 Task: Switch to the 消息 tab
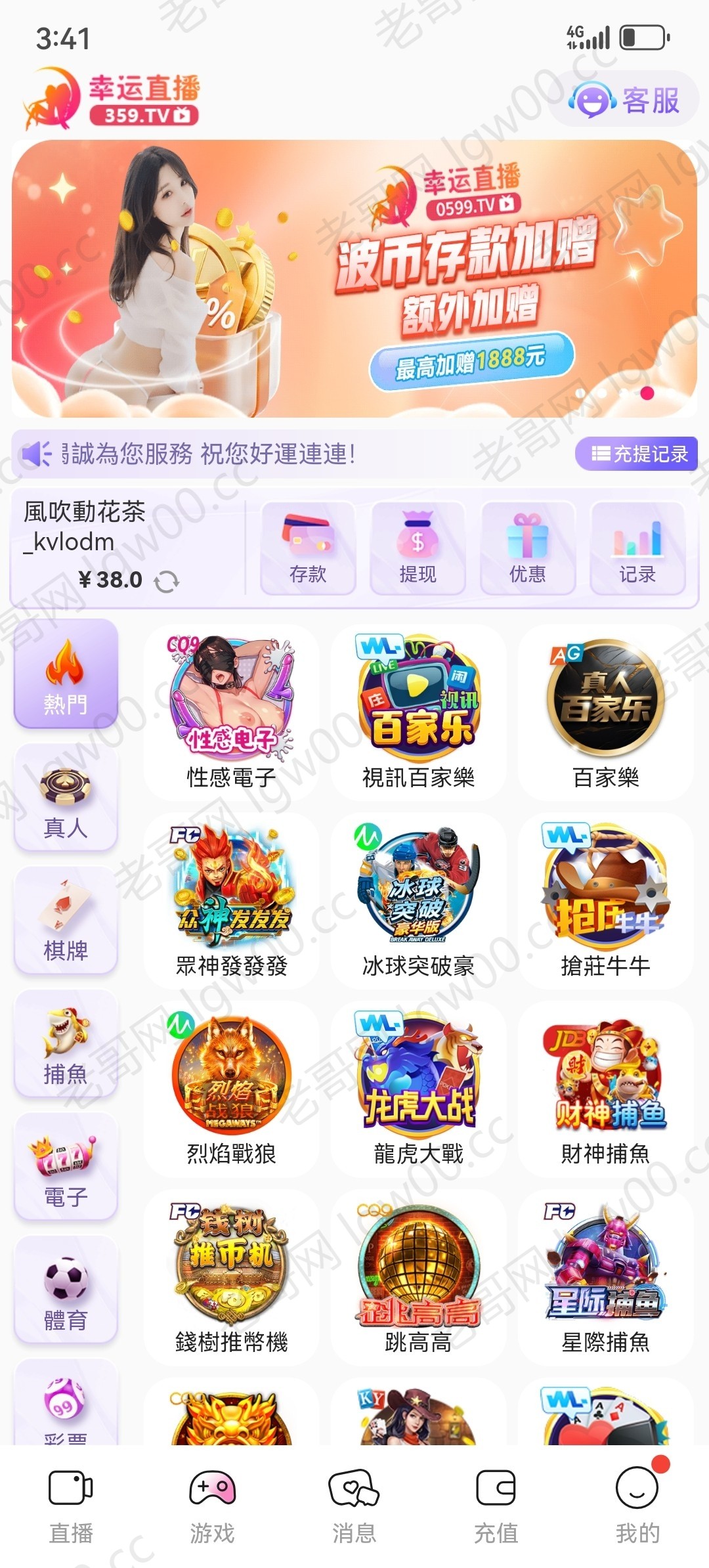click(x=354, y=1505)
